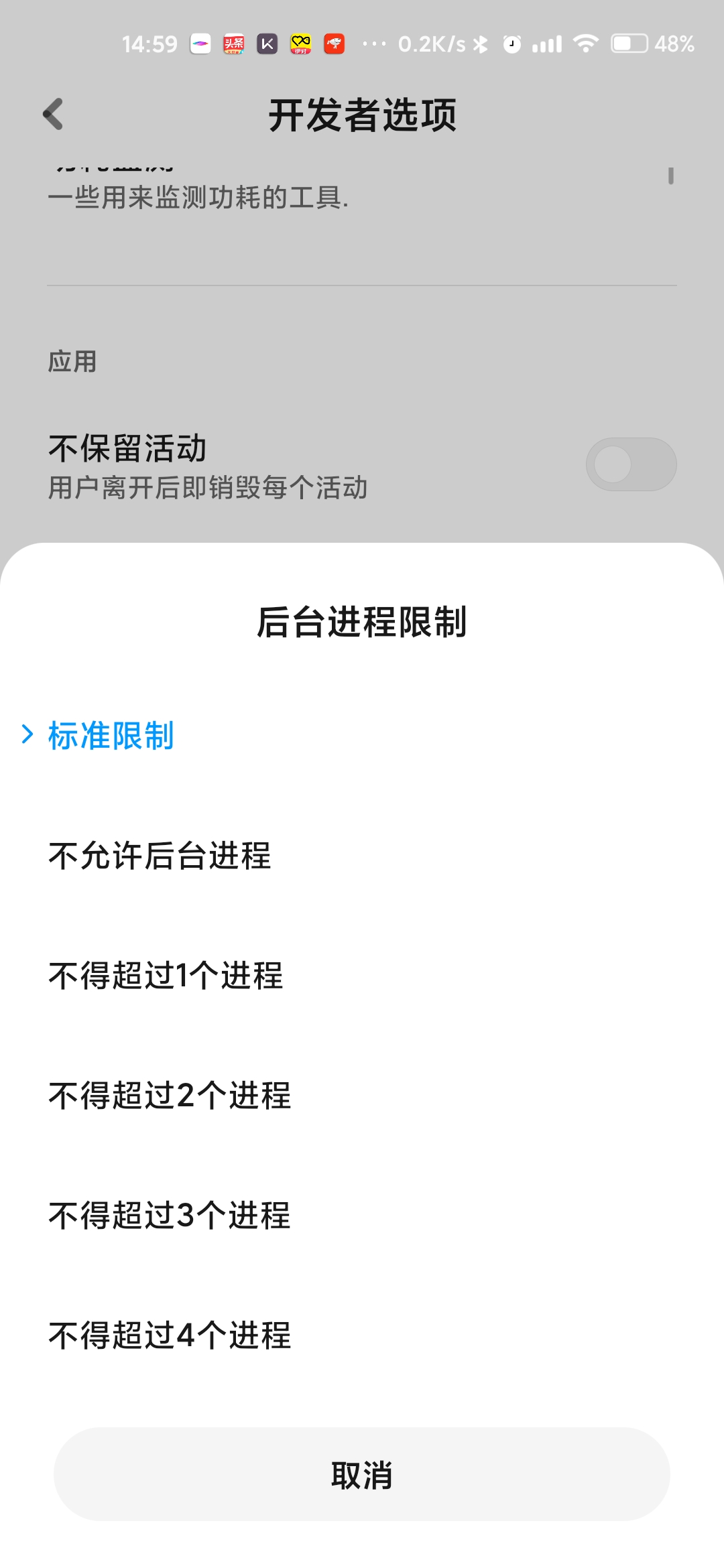
Task: Select 不得超过1个进程
Action: click(x=166, y=976)
